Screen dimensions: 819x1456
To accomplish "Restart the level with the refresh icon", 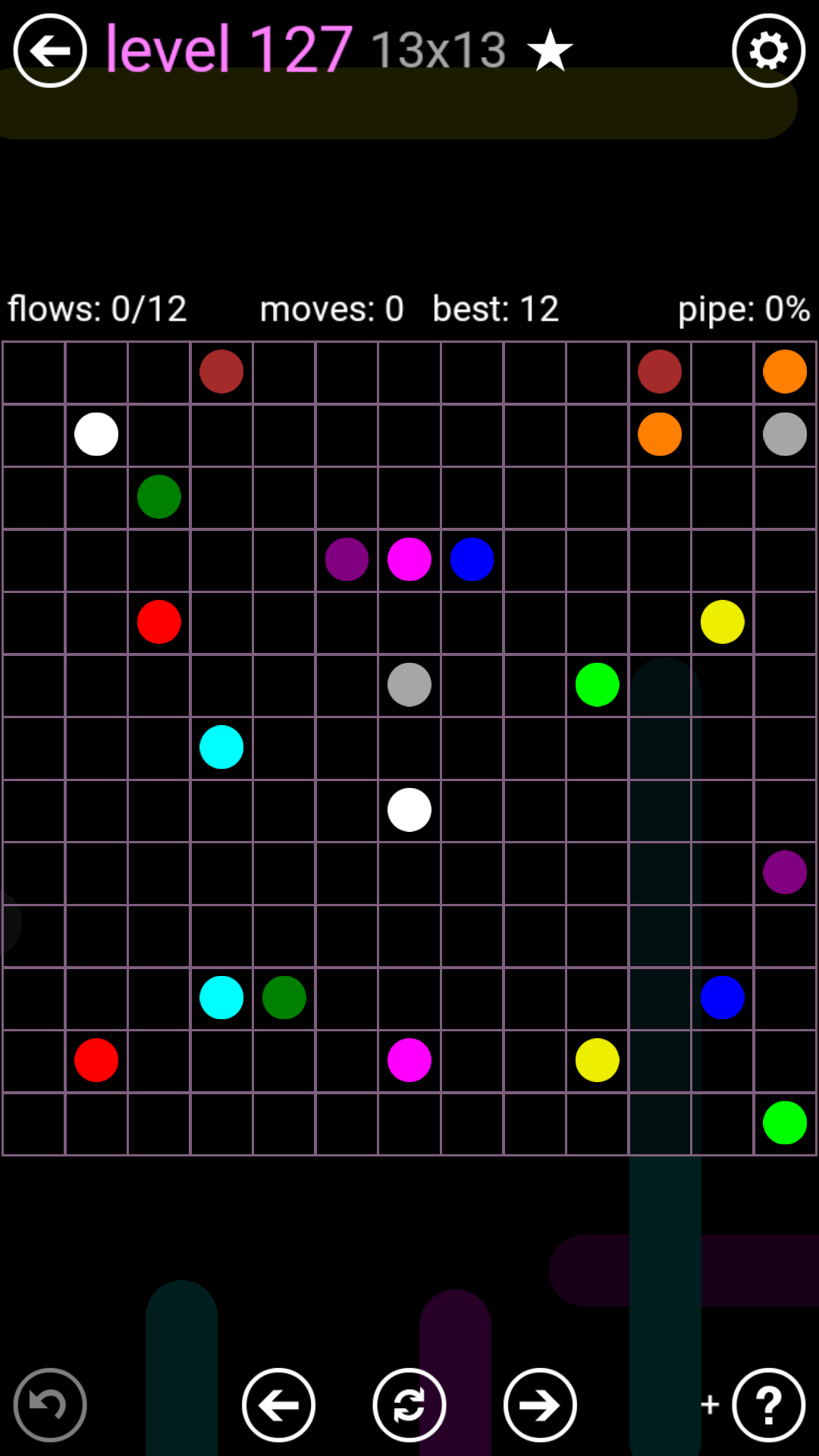I will pyautogui.click(x=409, y=1404).
